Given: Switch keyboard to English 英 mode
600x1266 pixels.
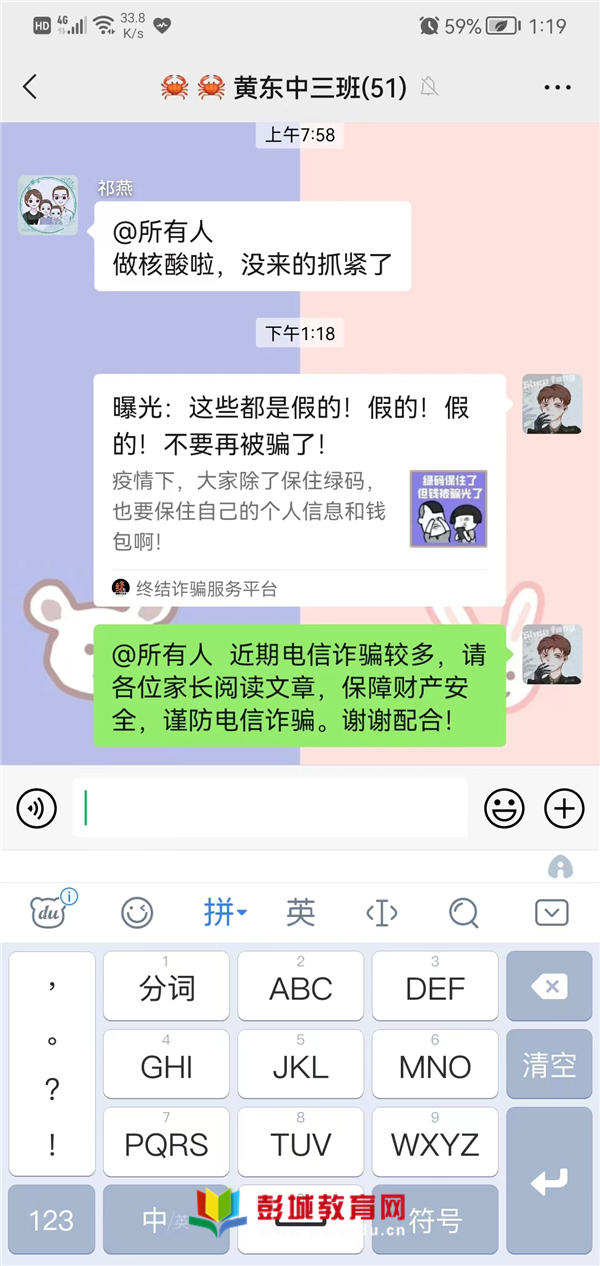Looking at the screenshot, I should pos(300,911).
